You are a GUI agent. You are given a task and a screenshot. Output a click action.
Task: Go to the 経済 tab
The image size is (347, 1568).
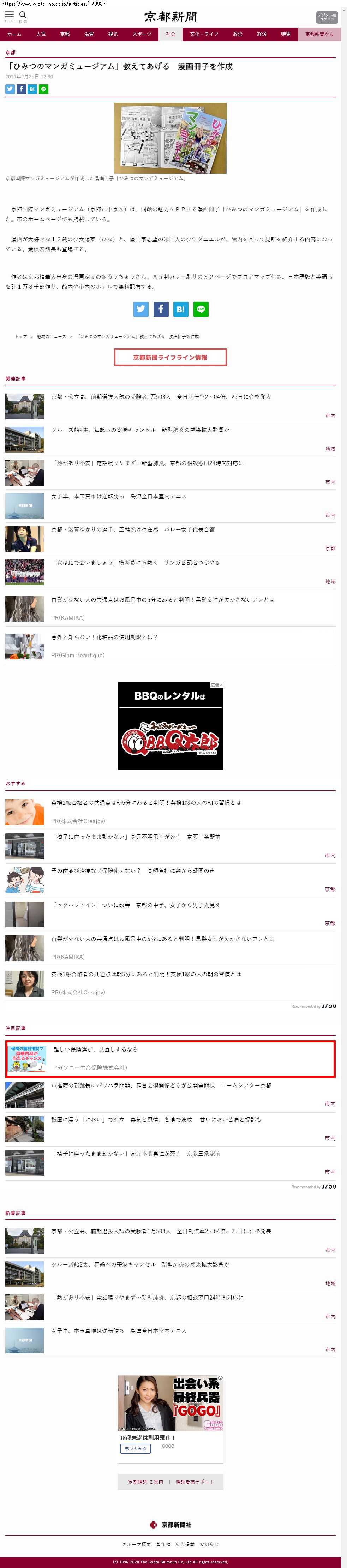(262, 34)
